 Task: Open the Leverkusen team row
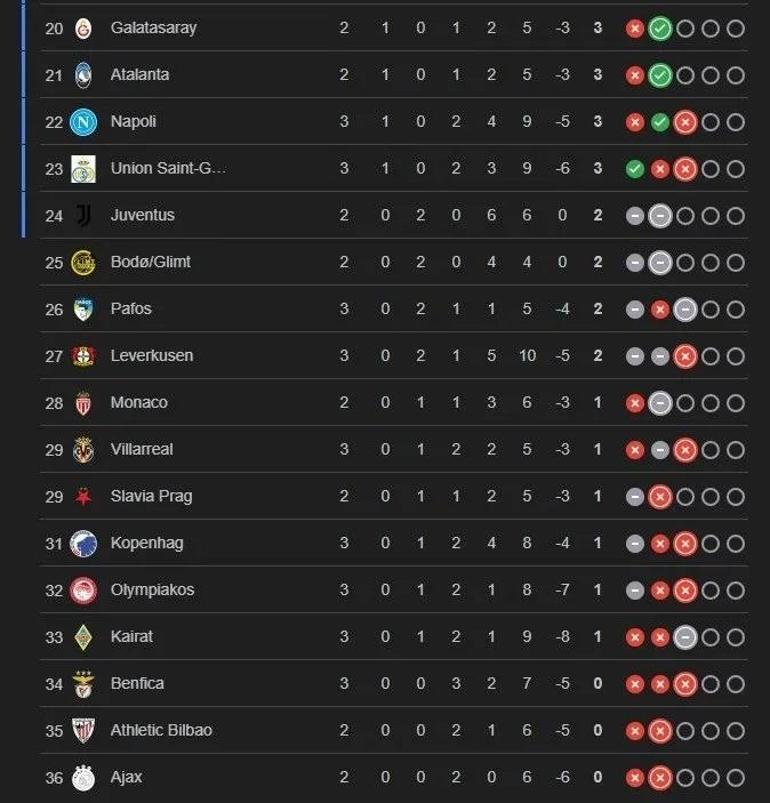click(151, 356)
